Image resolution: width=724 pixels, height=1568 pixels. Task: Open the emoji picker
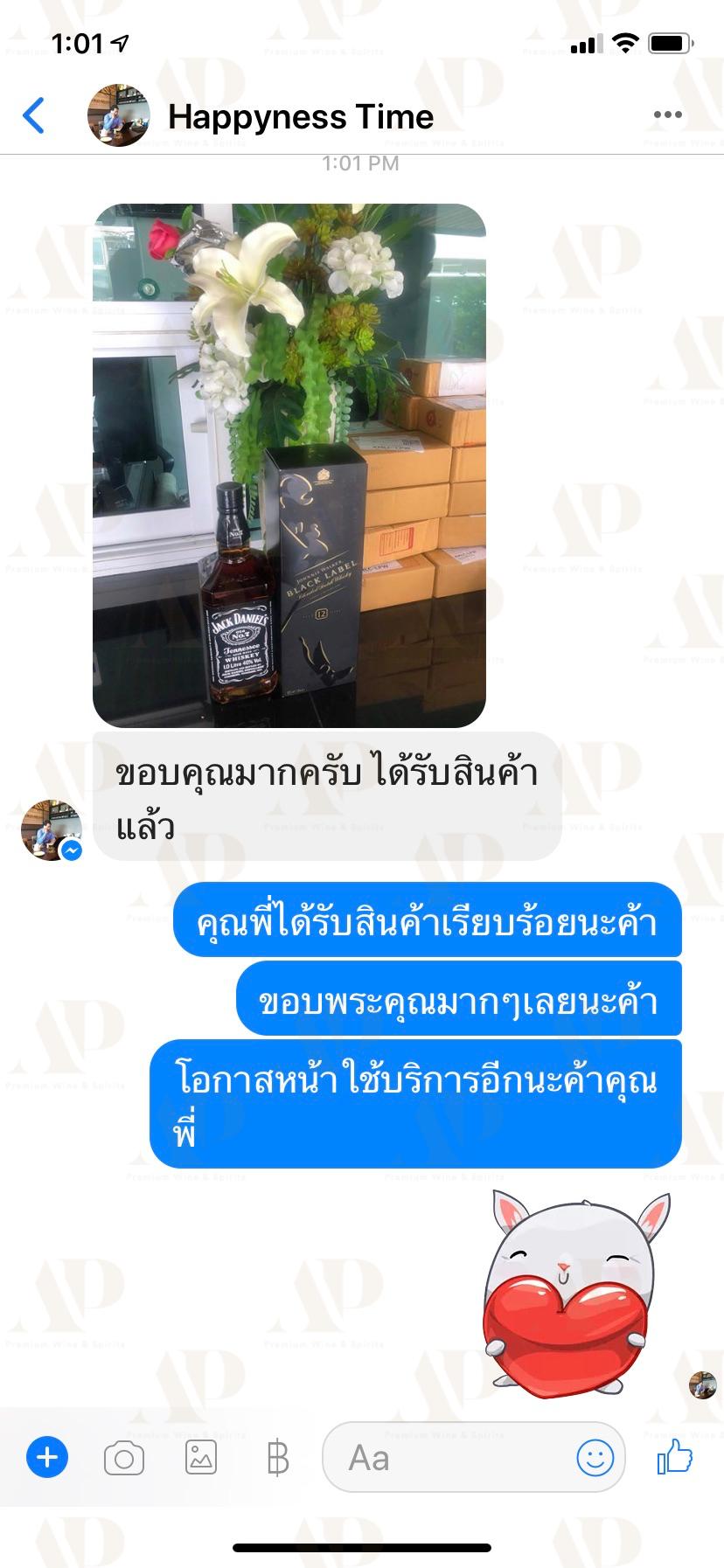[595, 1458]
